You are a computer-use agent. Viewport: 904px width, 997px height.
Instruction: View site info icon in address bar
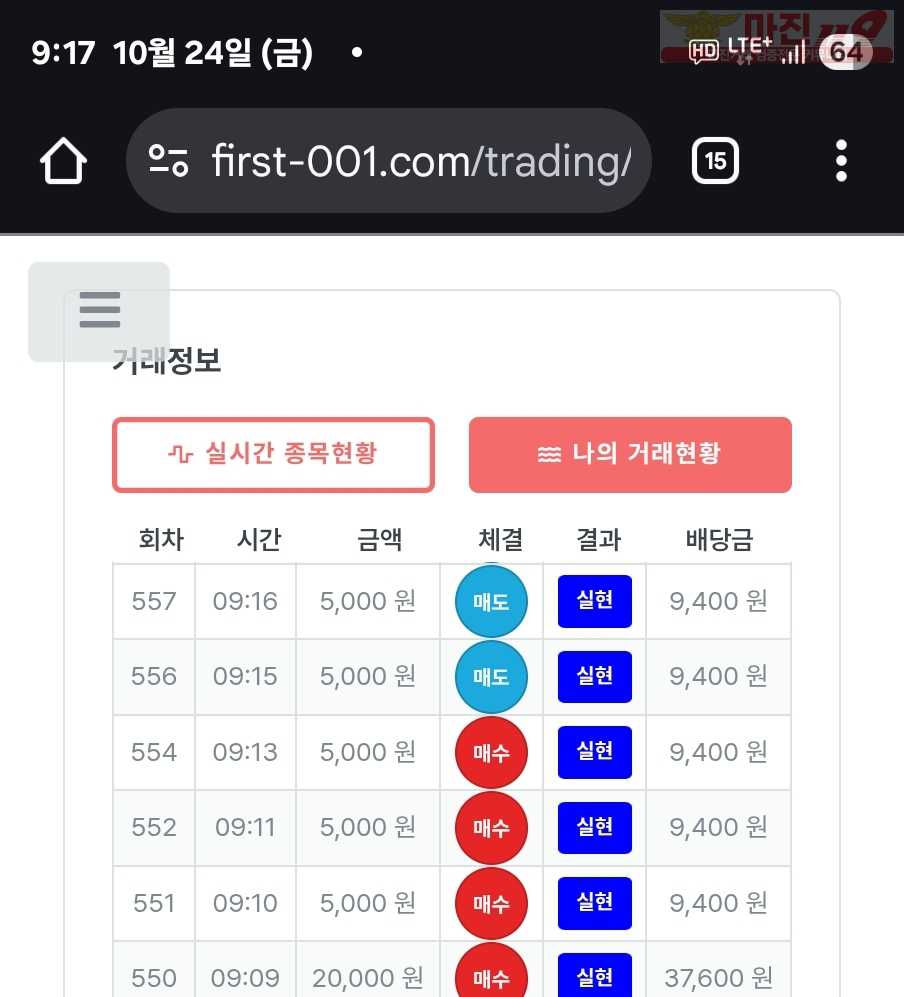click(x=168, y=161)
